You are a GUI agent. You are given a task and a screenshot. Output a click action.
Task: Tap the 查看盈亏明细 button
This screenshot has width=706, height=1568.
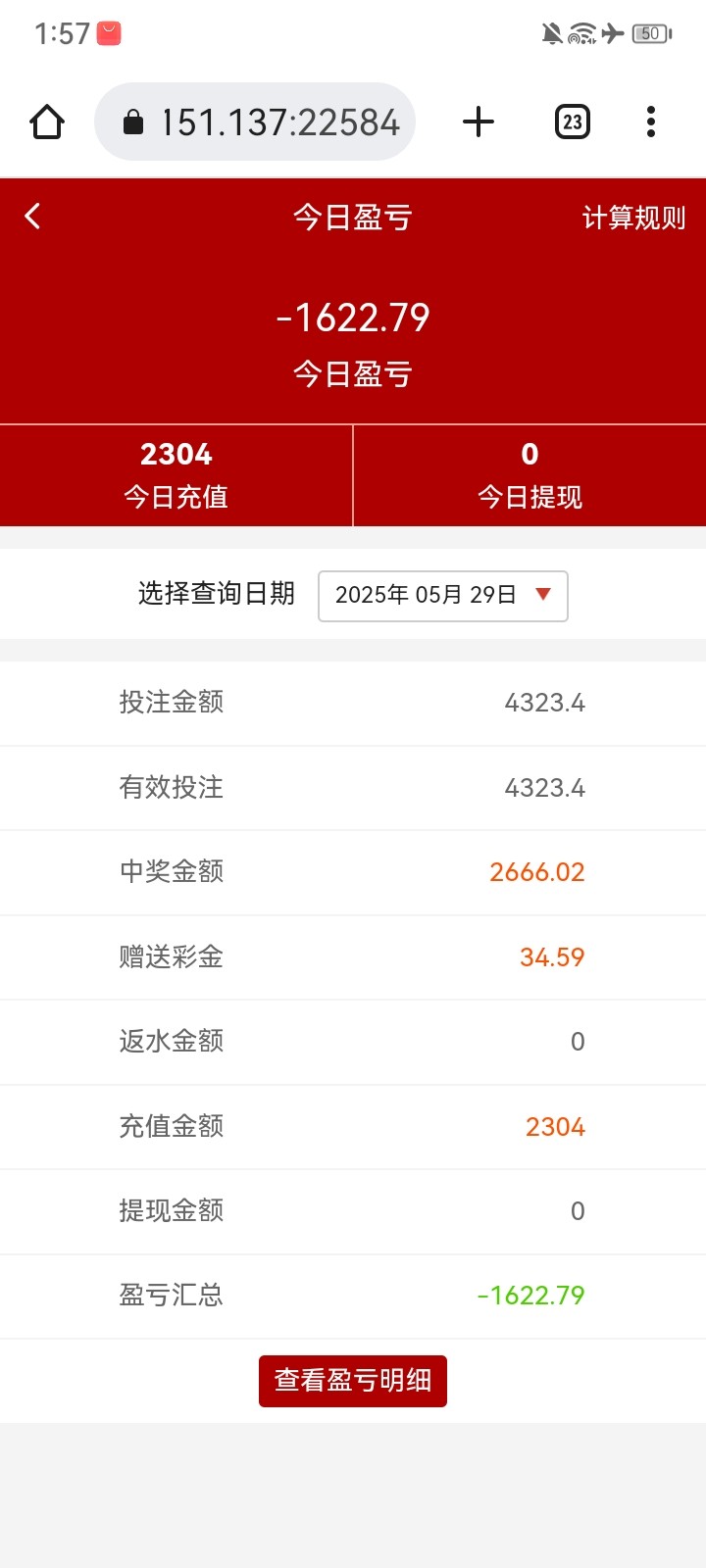(353, 1381)
